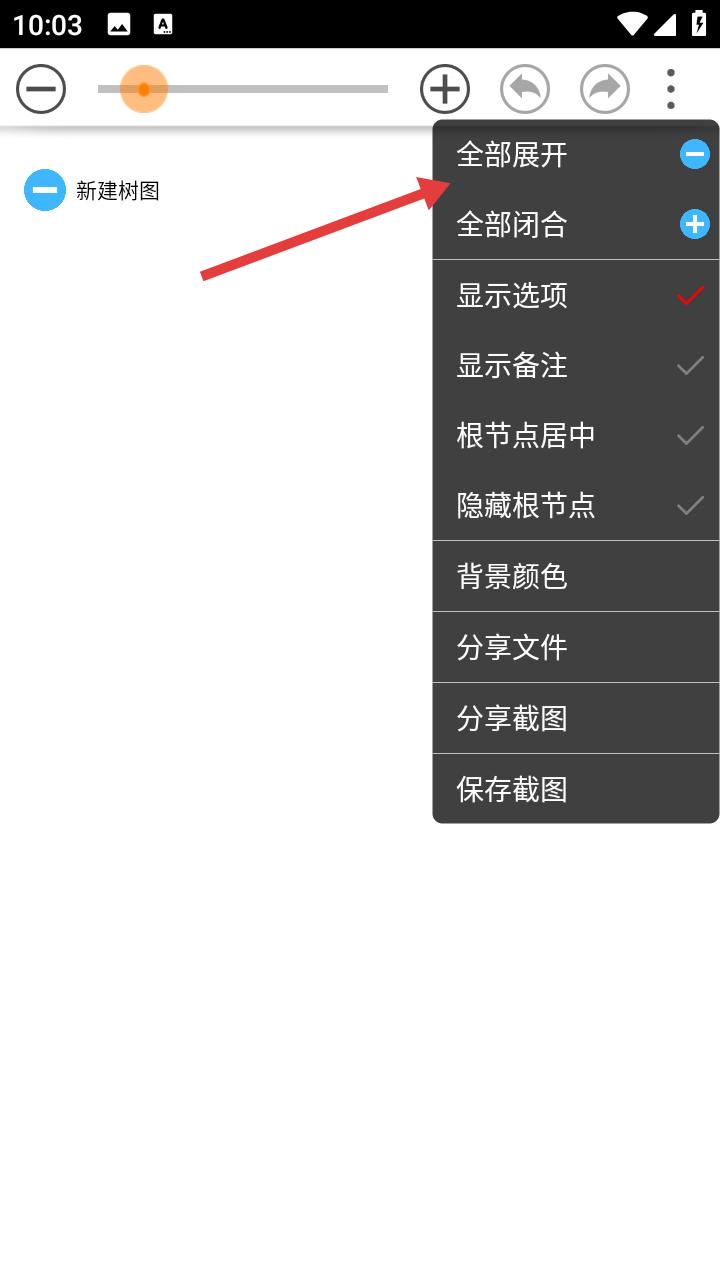
Task: Choose 分享截图 from the menu
Action: tap(576, 719)
